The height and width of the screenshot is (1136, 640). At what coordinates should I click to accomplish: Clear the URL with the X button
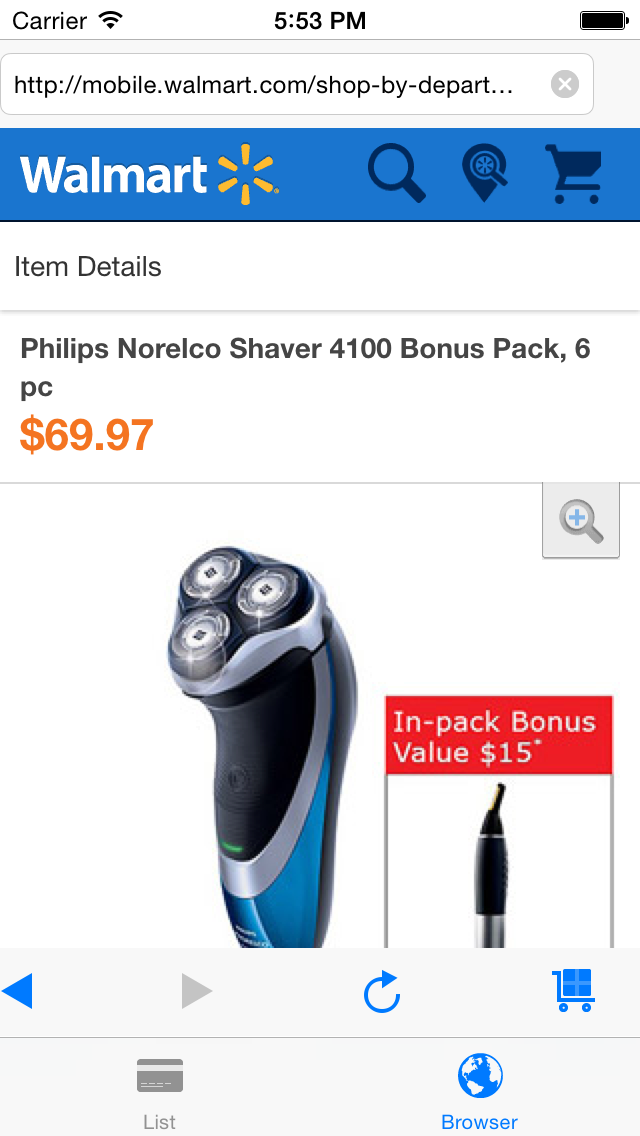coord(565,85)
